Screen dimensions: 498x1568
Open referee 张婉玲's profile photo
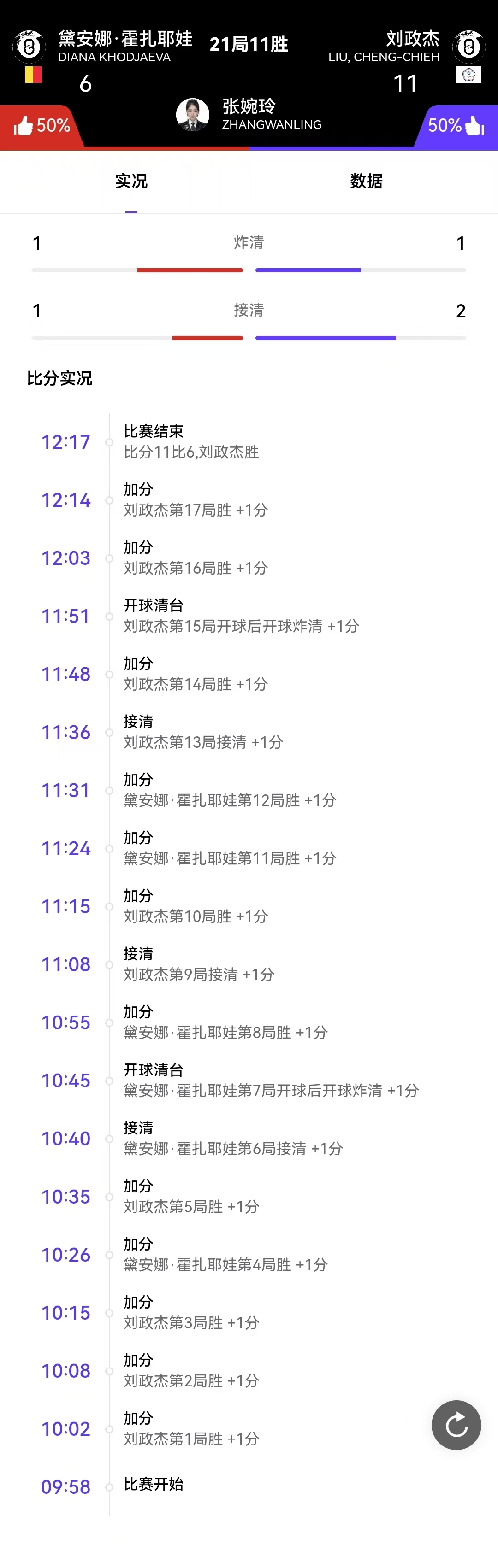point(192,114)
